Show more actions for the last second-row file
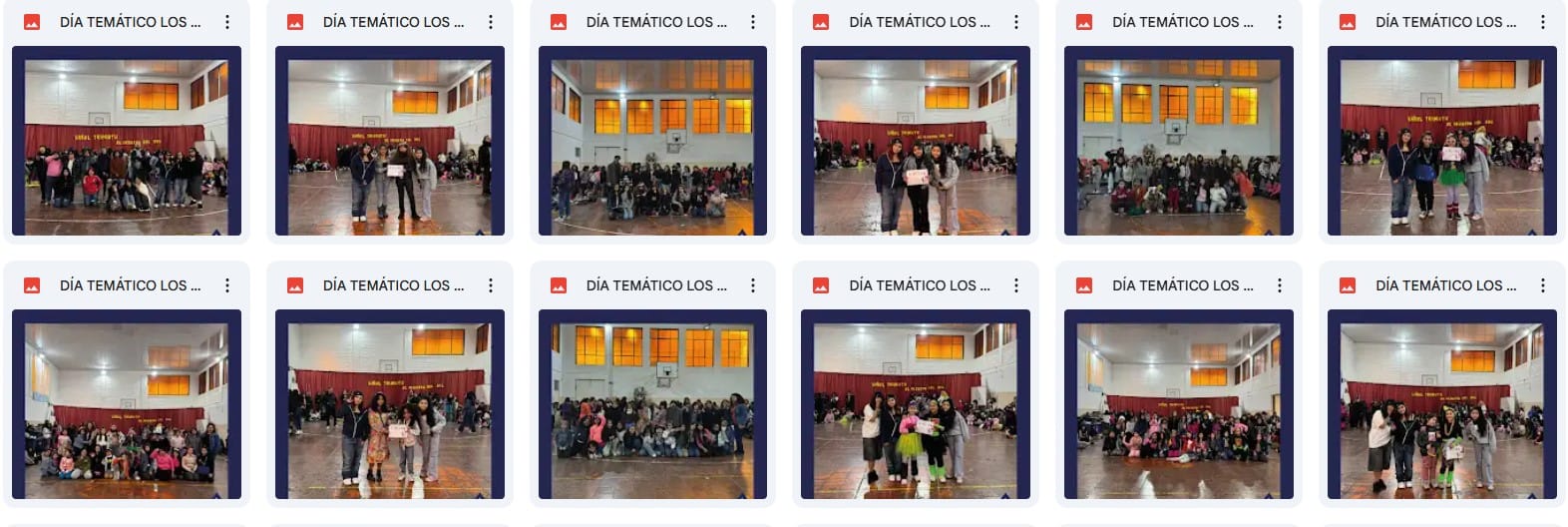 (1543, 285)
